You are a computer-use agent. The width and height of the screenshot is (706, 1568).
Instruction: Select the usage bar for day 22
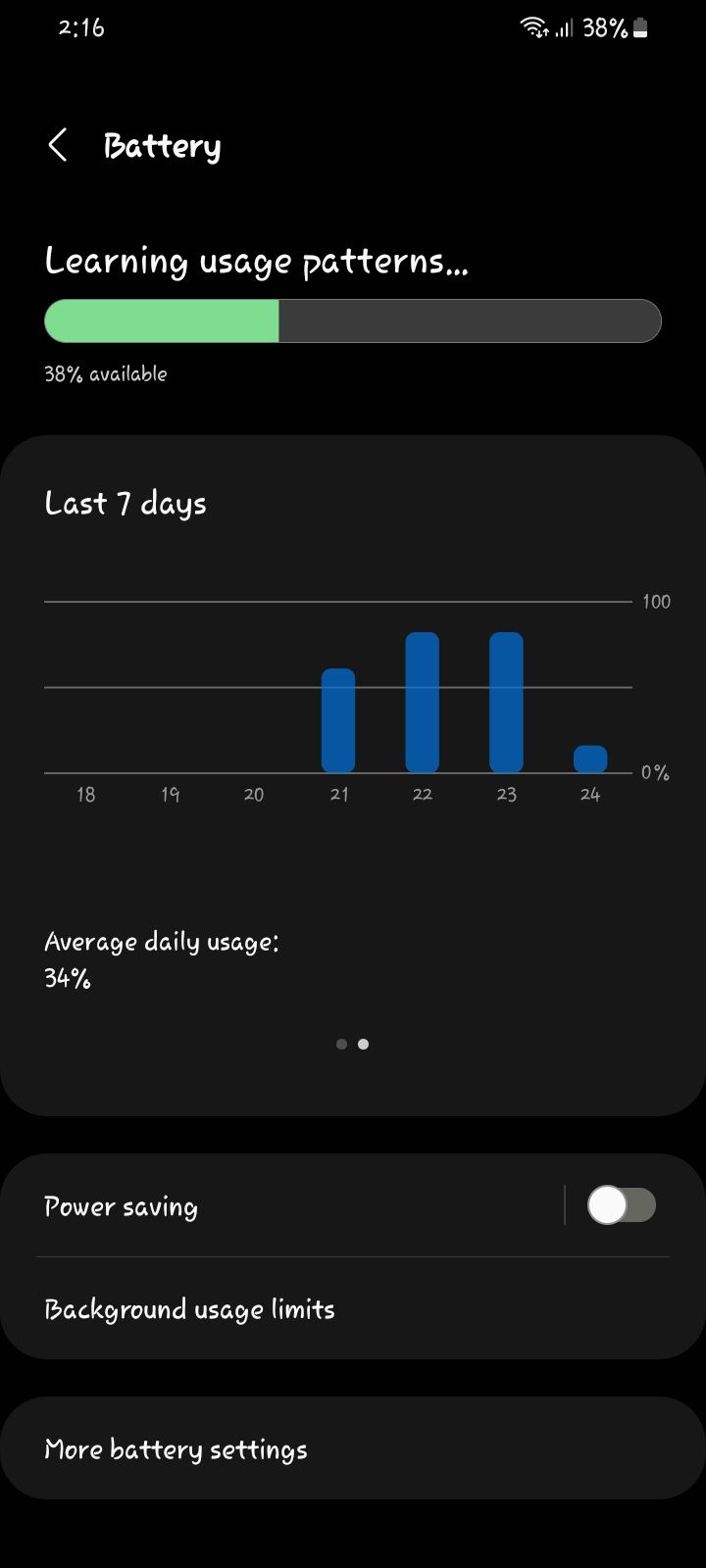click(422, 701)
